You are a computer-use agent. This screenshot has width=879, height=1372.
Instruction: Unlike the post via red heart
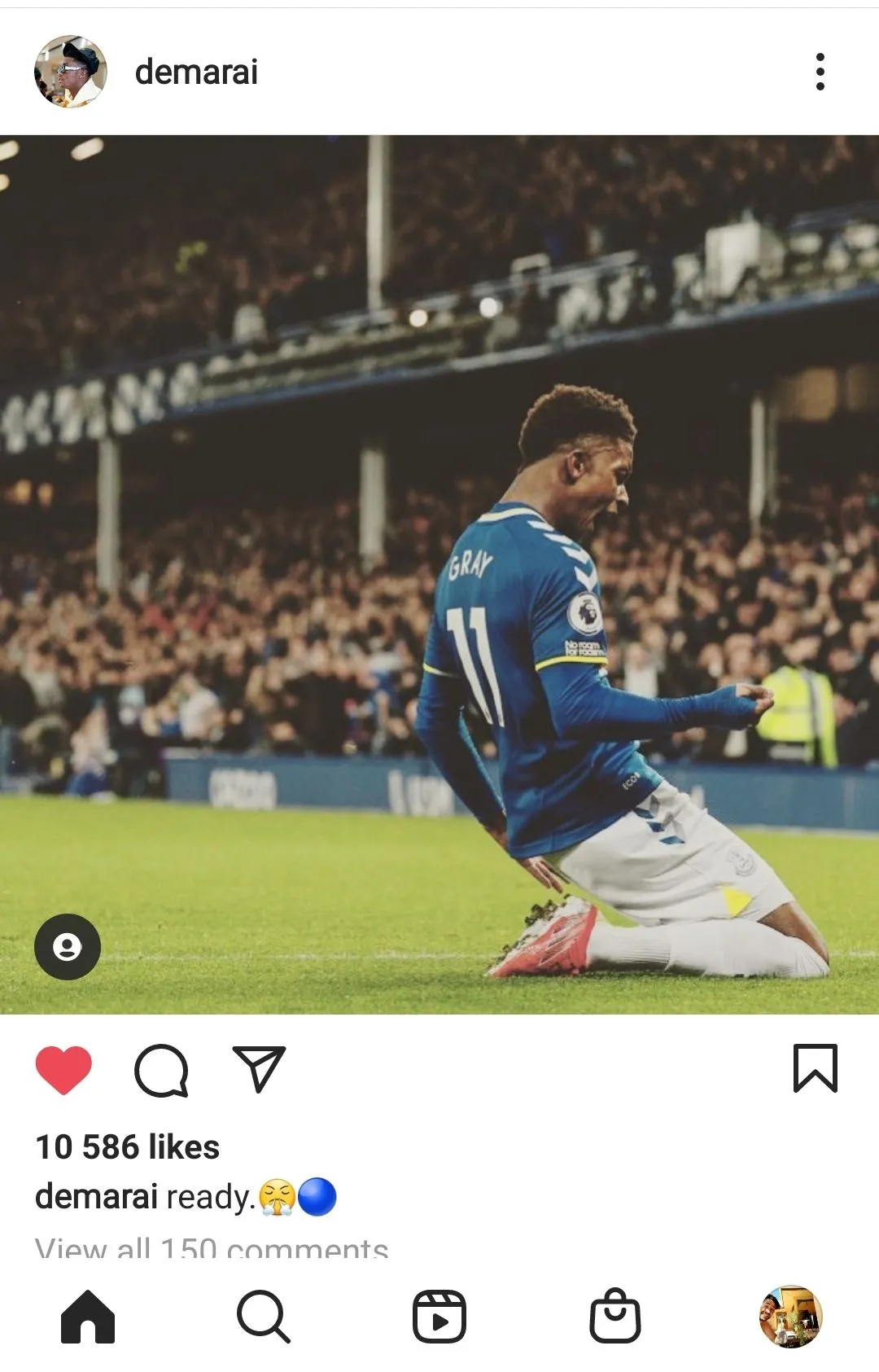coord(63,1069)
